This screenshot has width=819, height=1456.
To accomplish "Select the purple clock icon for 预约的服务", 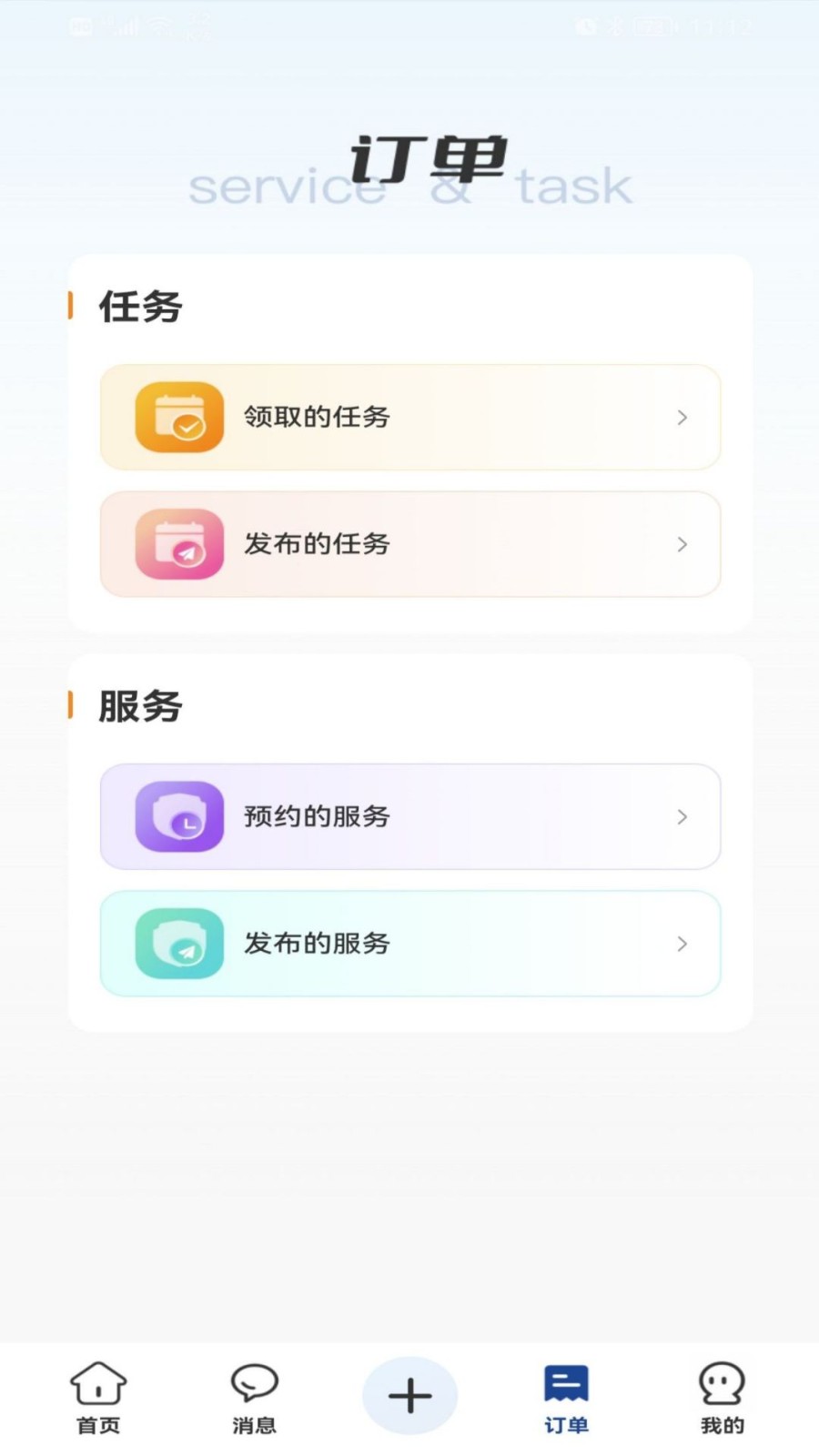I will [178, 817].
